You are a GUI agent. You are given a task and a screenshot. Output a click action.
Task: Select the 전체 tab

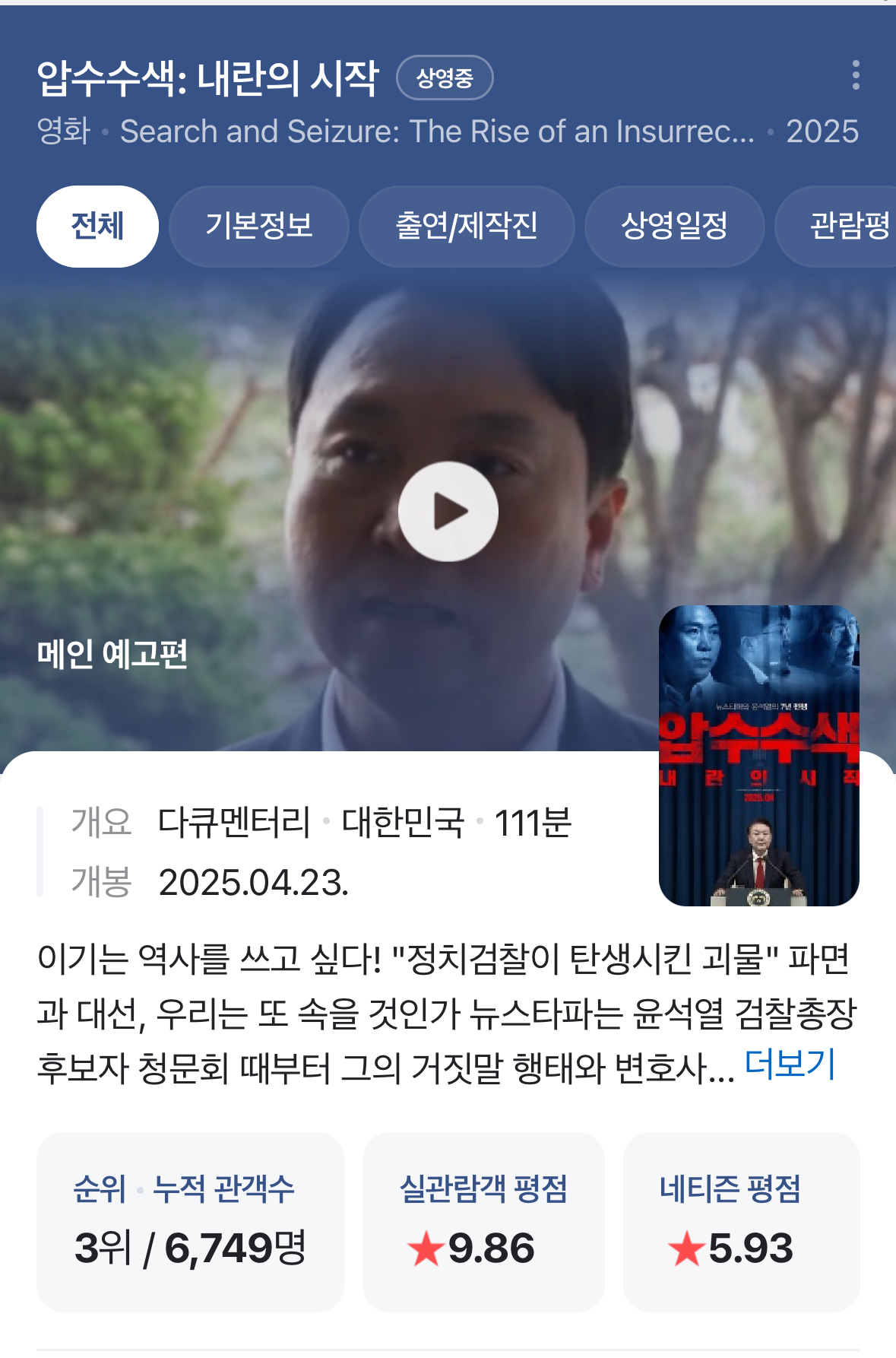coord(97,226)
